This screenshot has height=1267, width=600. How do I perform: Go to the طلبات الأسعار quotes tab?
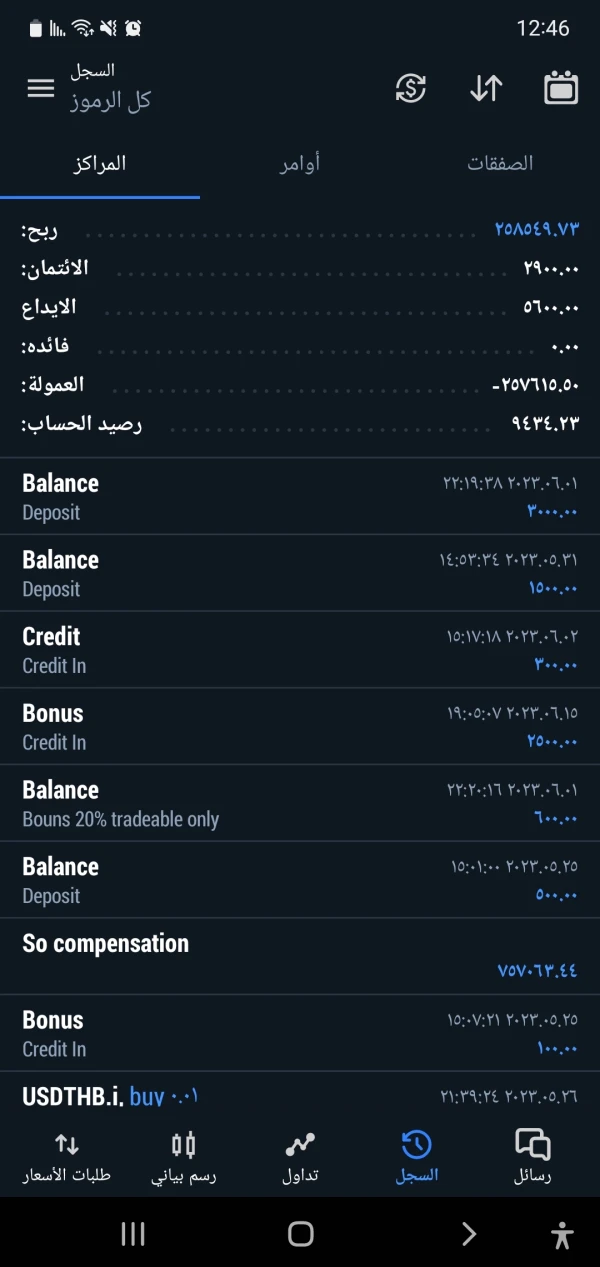coord(67,1158)
